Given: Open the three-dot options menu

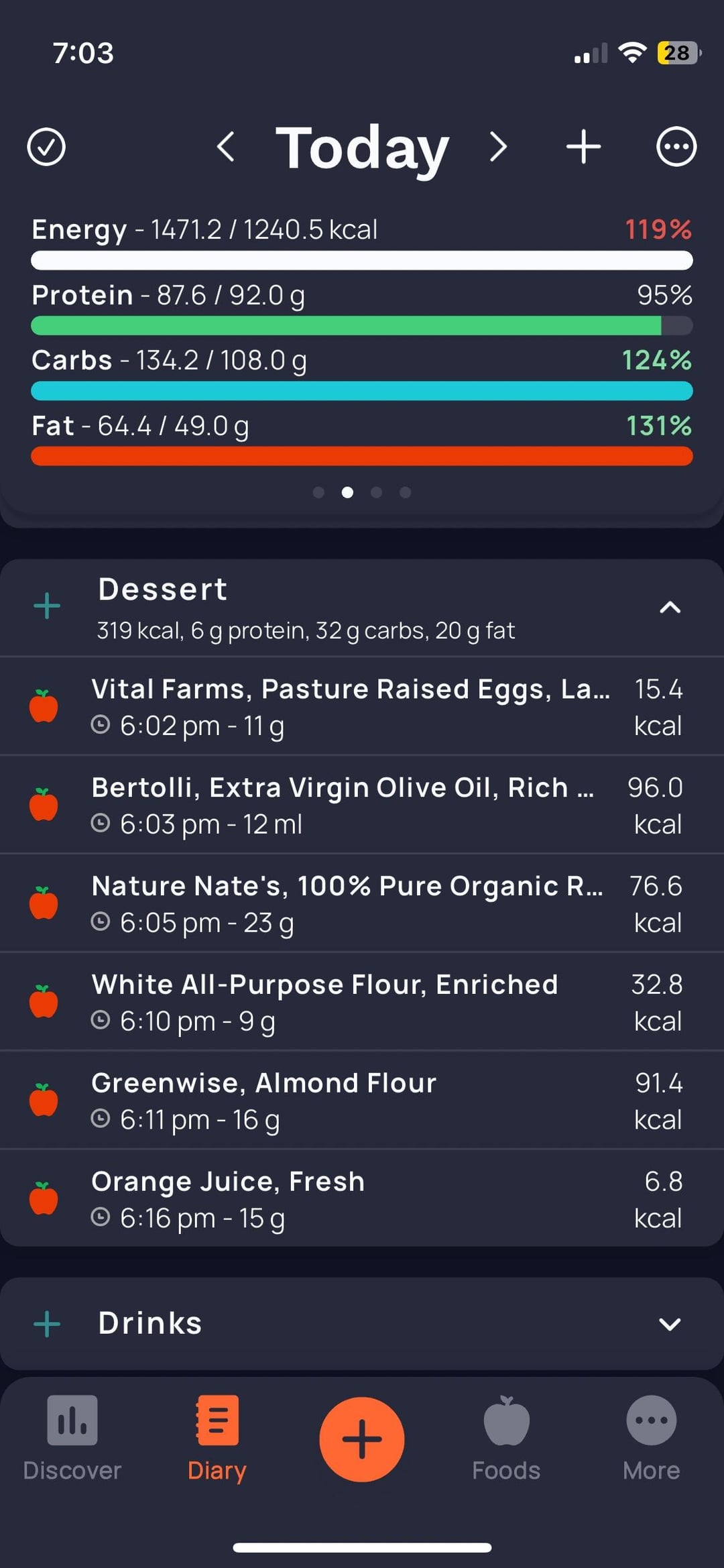Looking at the screenshot, I should point(676,147).
